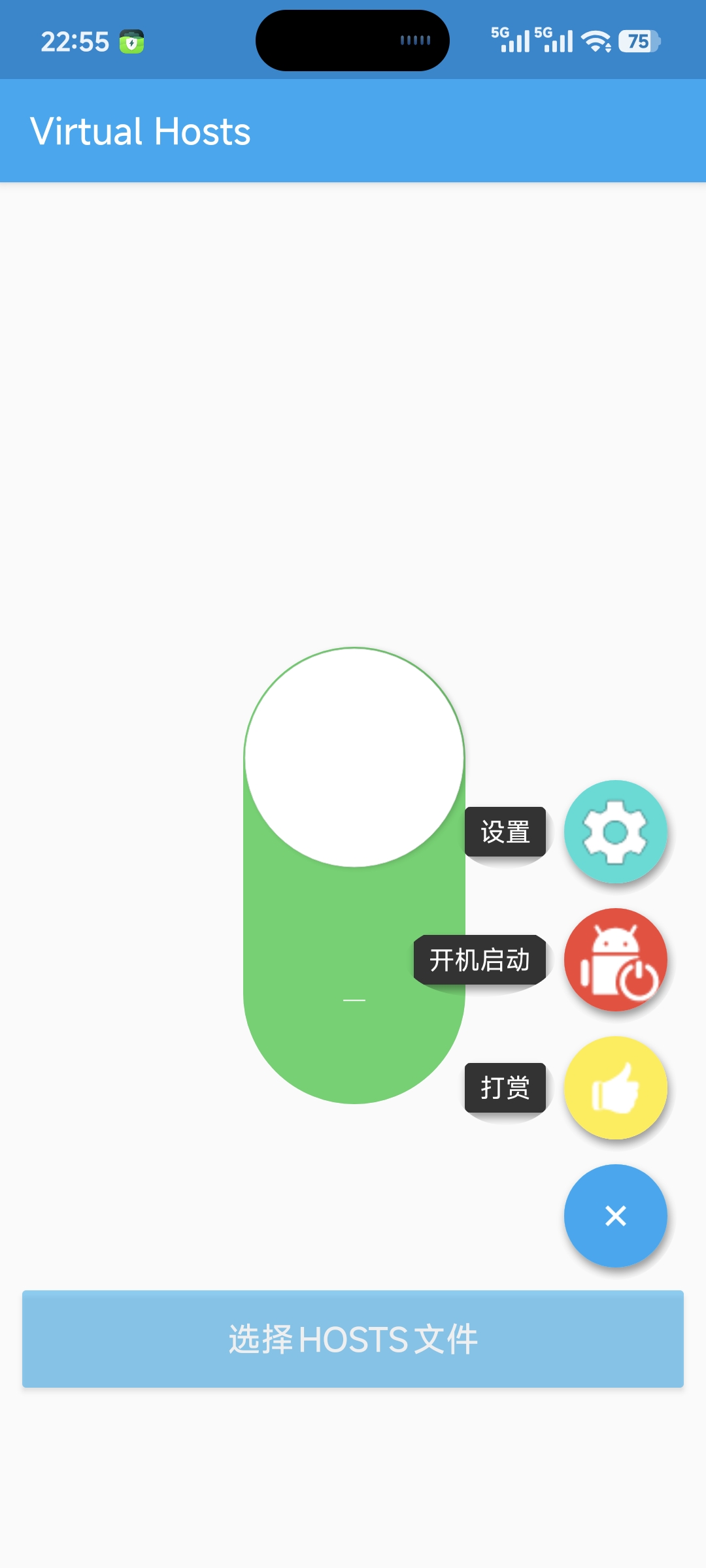Screen dimensions: 706x1568
Task: Select the 打赏 label bubble
Action: (504, 1088)
